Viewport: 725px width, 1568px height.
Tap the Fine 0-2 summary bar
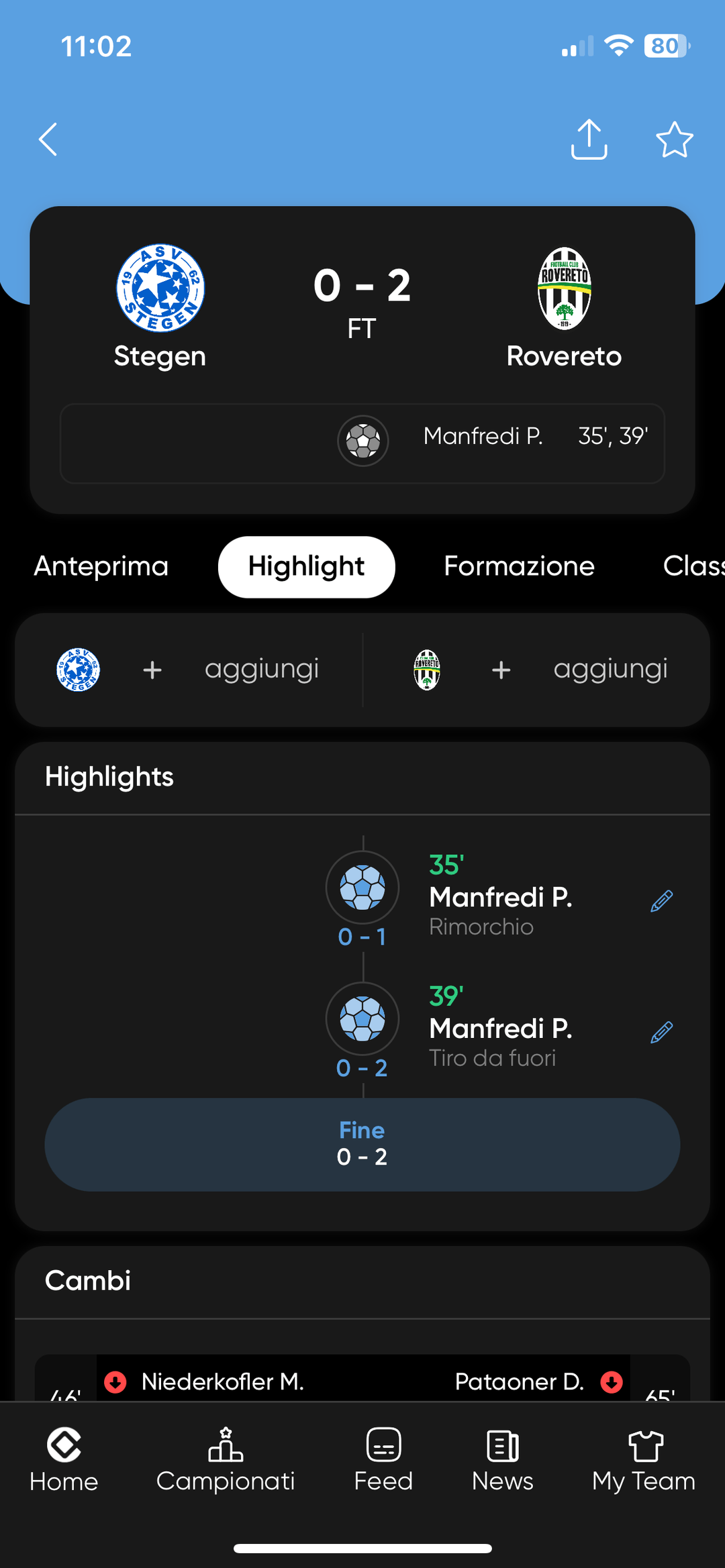pos(362,1143)
